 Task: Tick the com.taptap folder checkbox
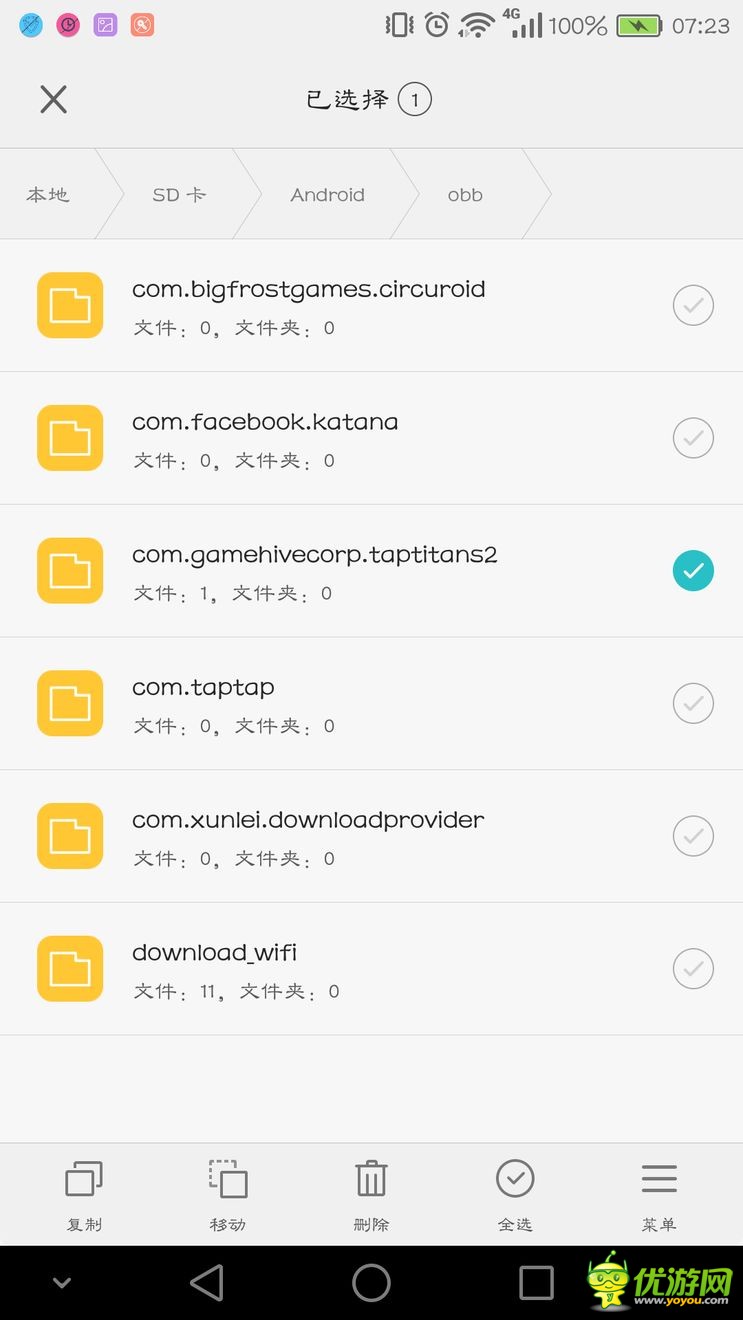[693, 703]
